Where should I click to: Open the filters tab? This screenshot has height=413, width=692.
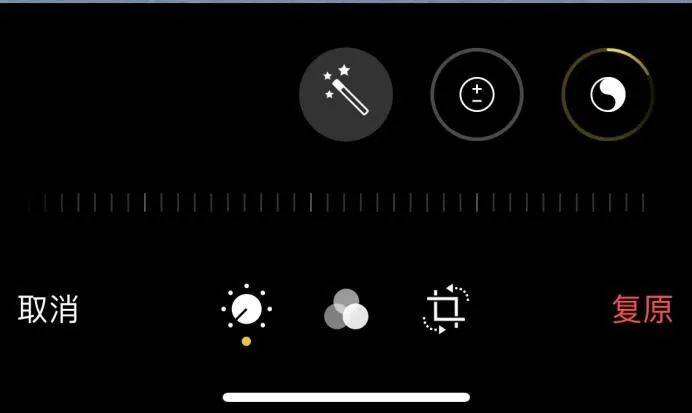(x=346, y=310)
